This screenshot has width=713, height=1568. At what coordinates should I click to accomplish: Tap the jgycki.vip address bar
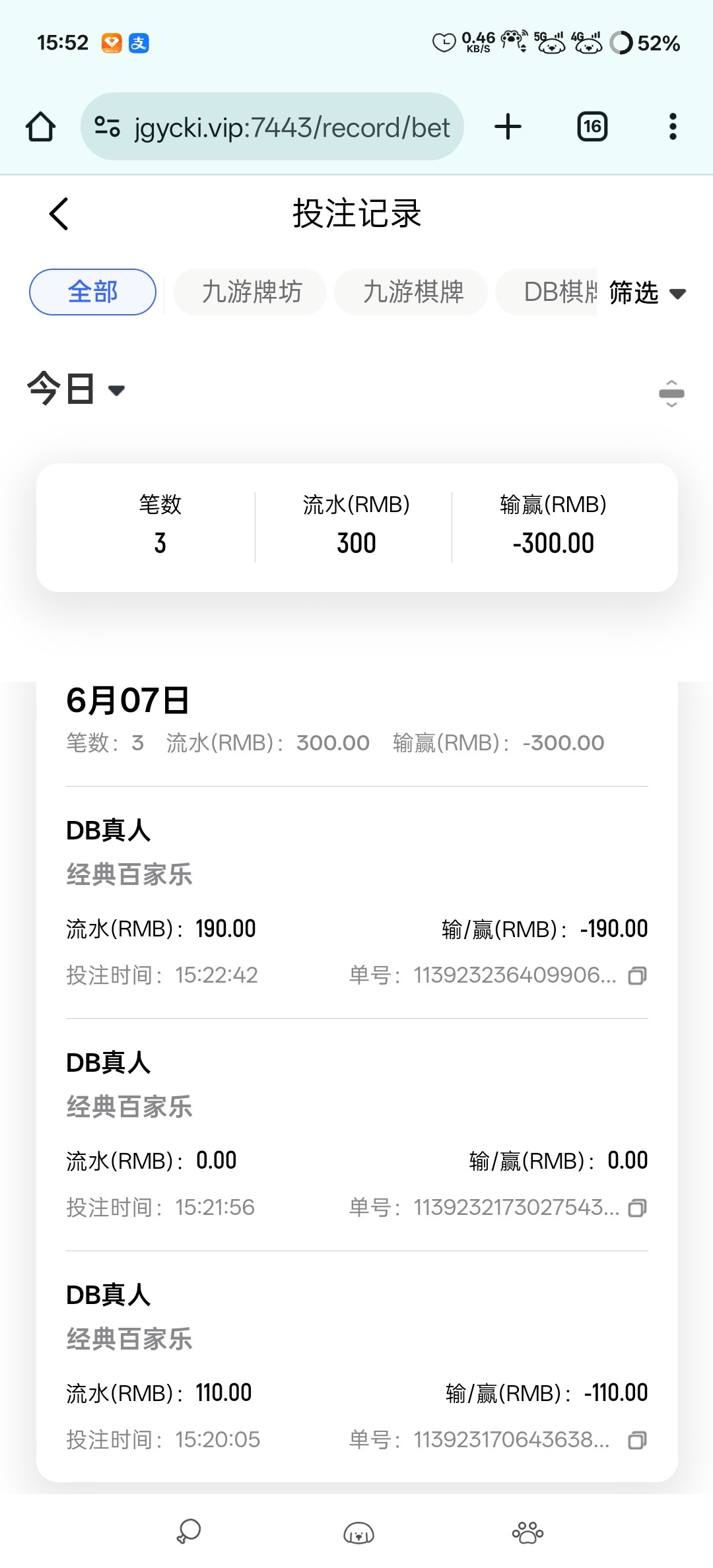272,127
